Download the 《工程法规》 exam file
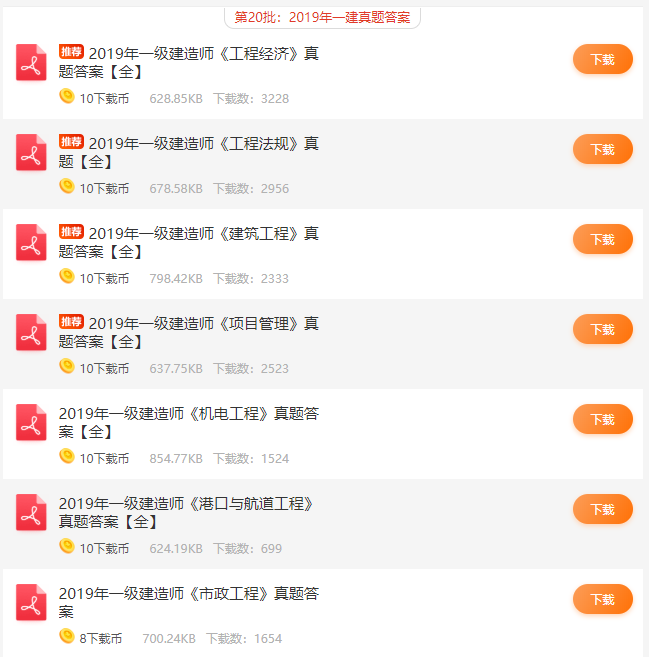The image size is (649, 657). (602, 149)
